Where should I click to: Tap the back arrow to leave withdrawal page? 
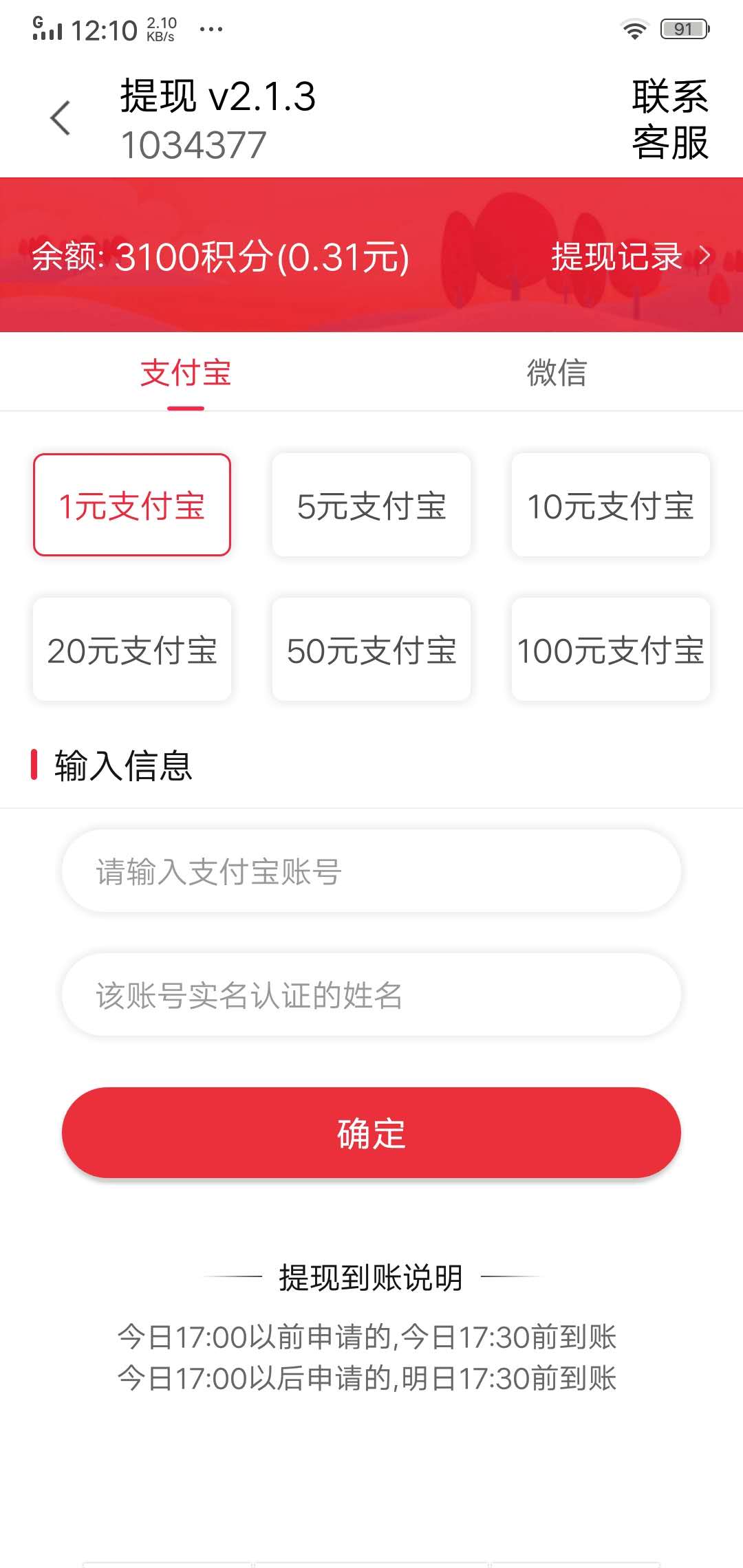61,117
